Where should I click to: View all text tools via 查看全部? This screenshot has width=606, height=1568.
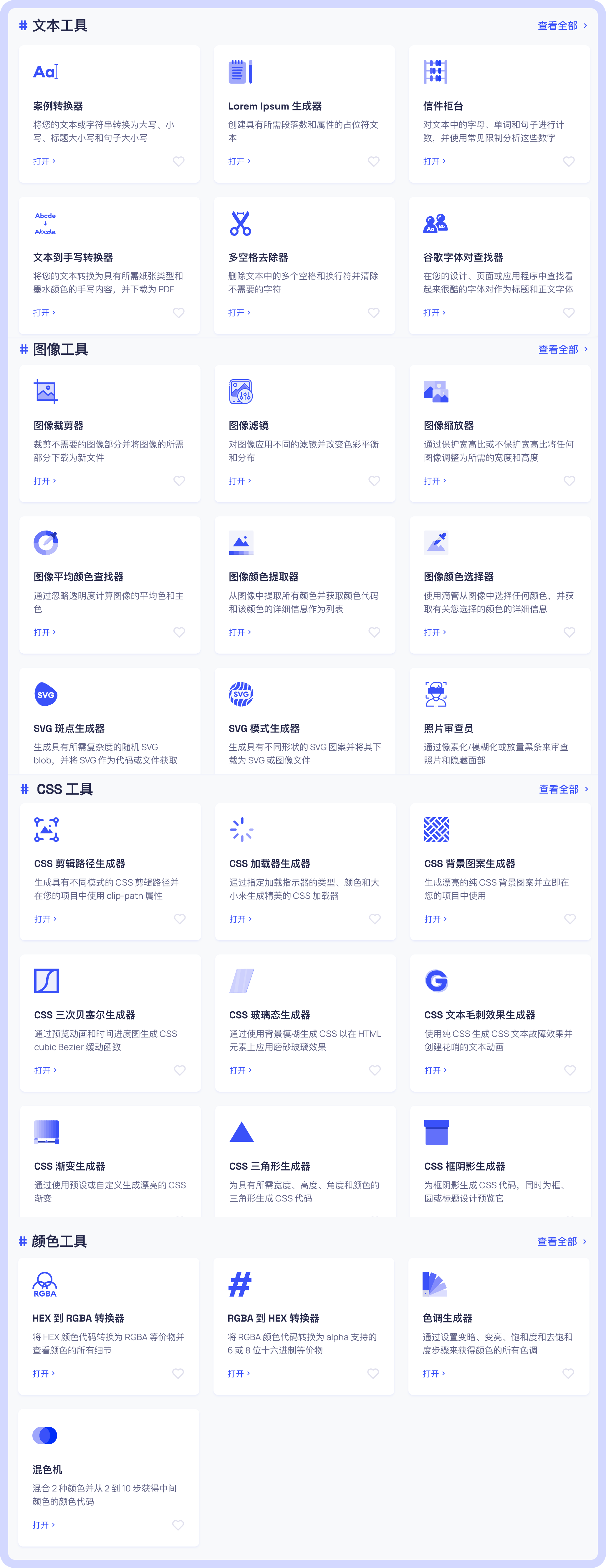coord(562,26)
